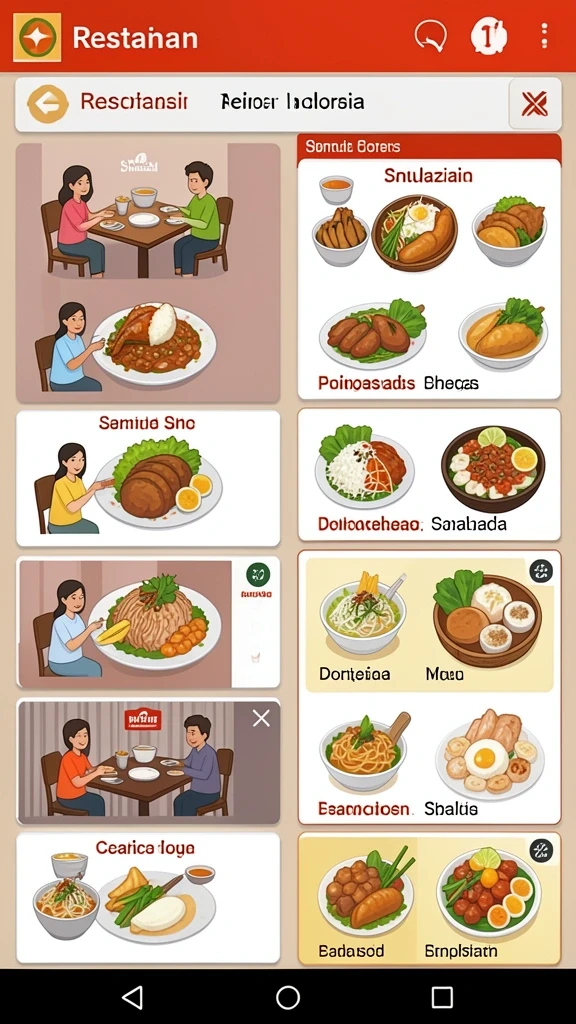Open the Semide Sno dish card

[x=148, y=478]
